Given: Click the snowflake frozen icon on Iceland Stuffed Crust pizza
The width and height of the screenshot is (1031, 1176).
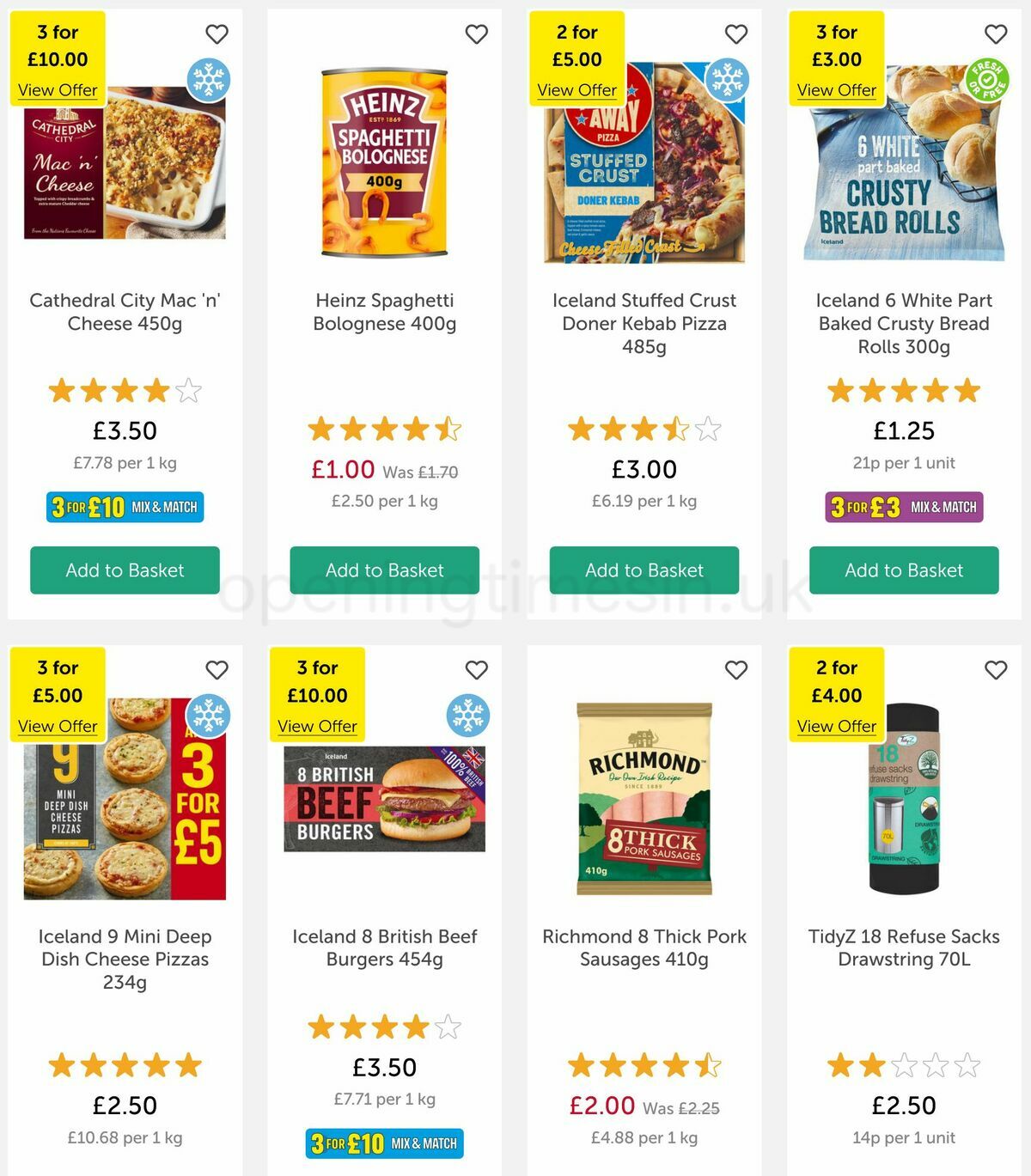Looking at the screenshot, I should click(x=724, y=79).
